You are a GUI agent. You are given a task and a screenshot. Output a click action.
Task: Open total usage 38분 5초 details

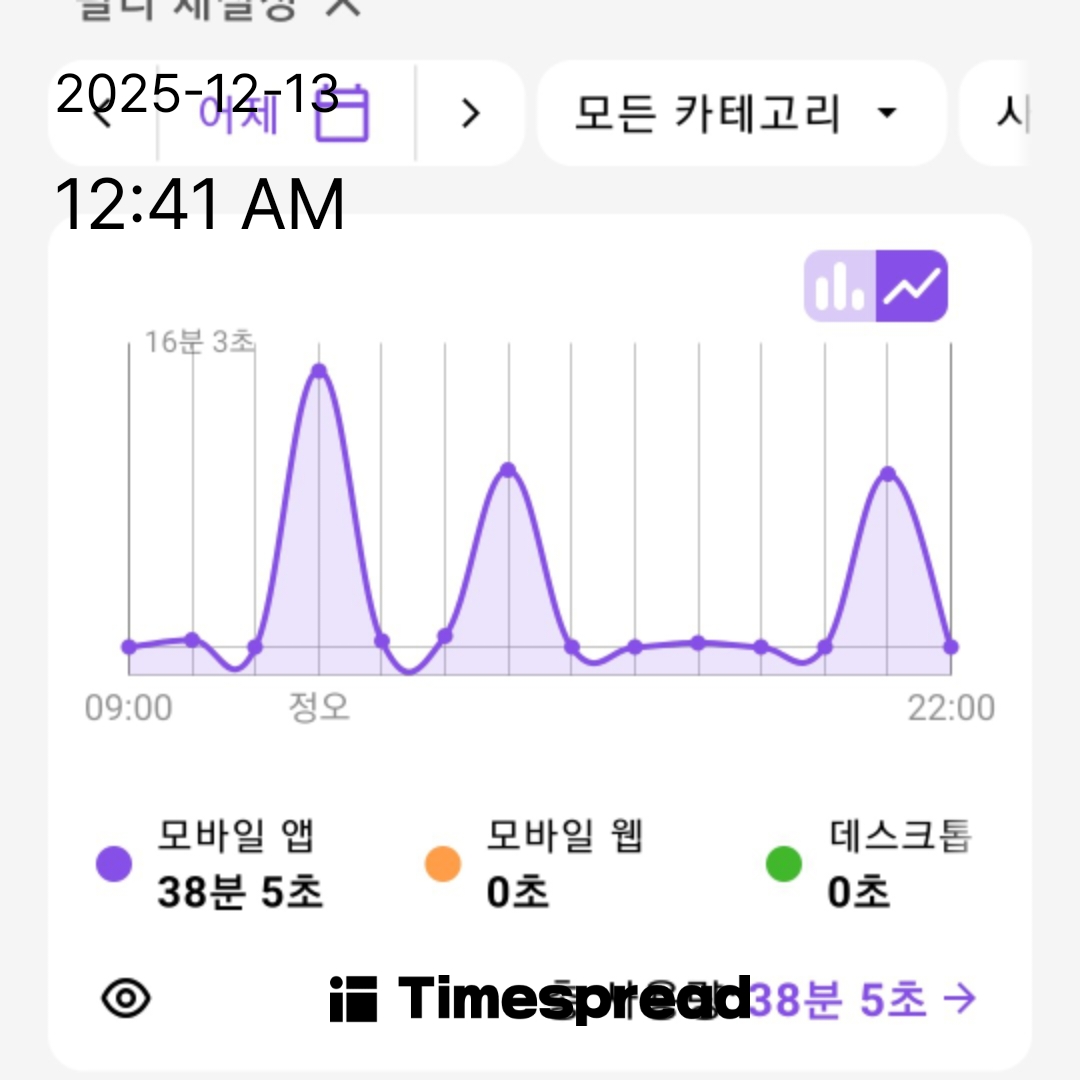[x=860, y=998]
